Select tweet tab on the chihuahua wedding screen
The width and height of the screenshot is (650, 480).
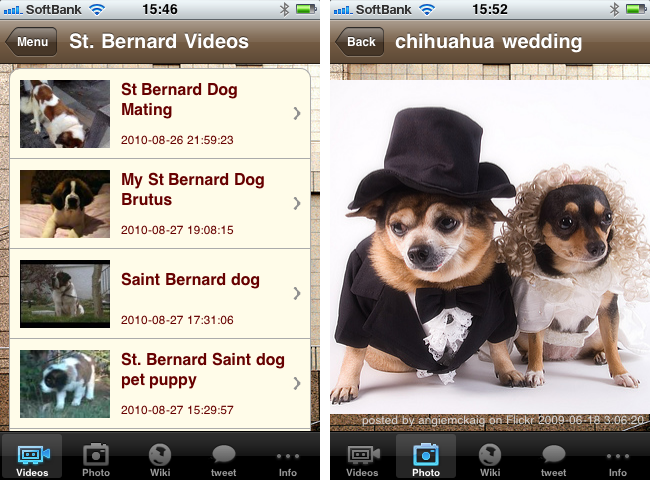(x=554, y=458)
